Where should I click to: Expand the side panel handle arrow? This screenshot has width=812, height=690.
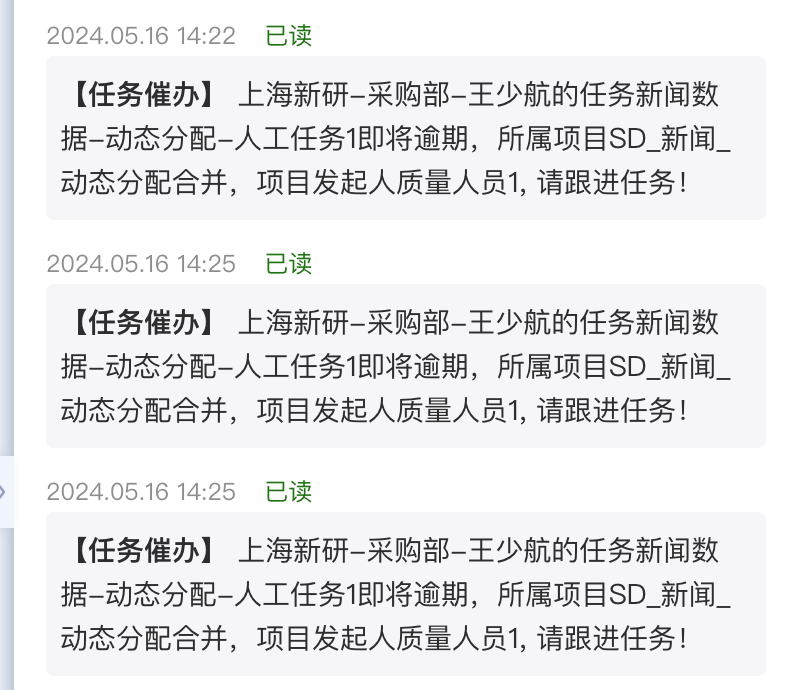click(x=4, y=491)
